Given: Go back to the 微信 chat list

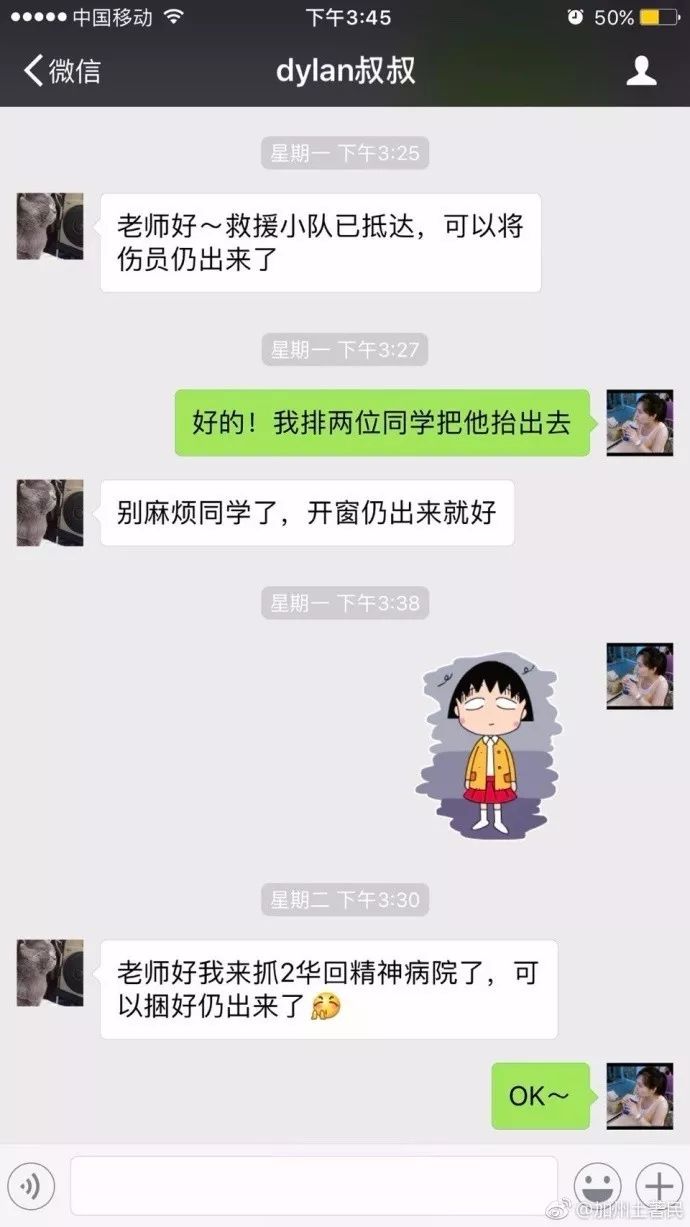Looking at the screenshot, I should click(61, 71).
